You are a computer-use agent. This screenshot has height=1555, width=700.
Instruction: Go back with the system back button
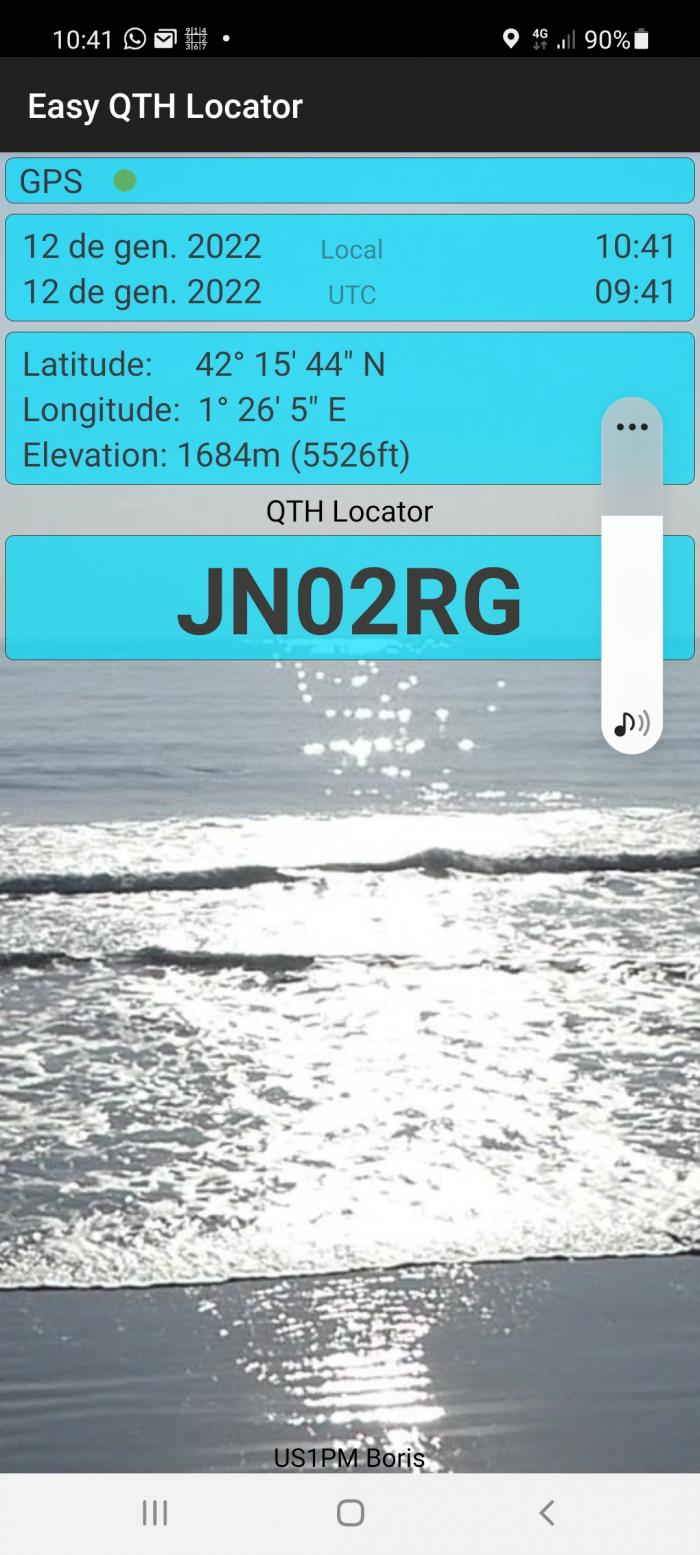[547, 1512]
